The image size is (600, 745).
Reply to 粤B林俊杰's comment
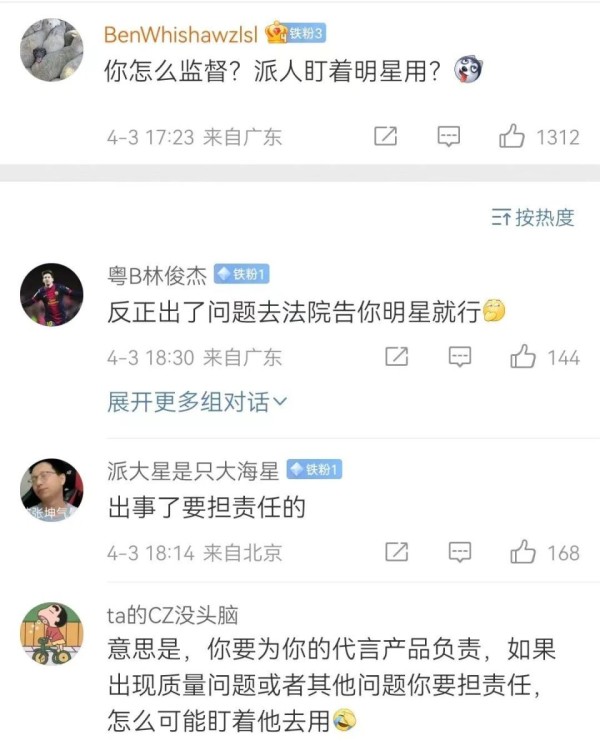click(x=459, y=356)
